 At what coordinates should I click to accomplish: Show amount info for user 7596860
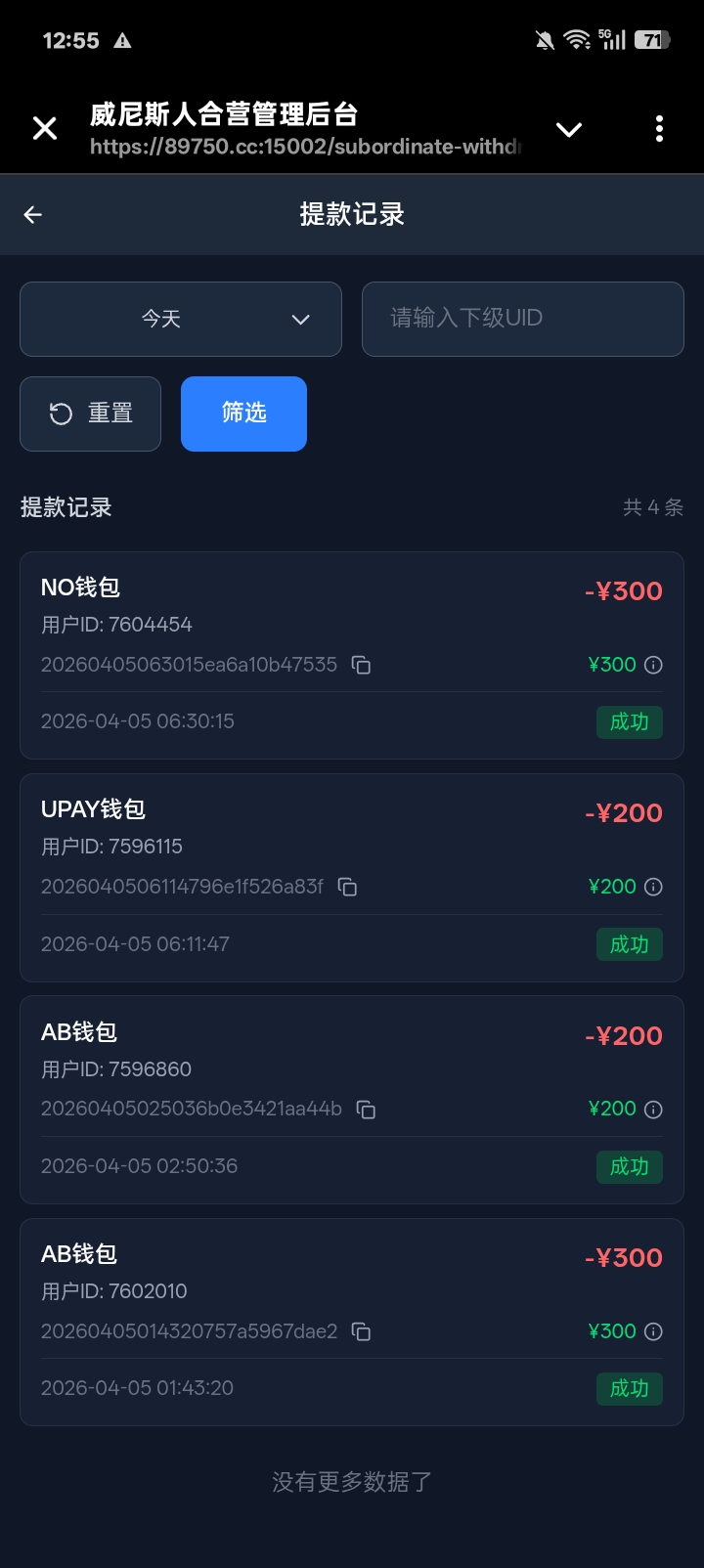[x=654, y=1110]
